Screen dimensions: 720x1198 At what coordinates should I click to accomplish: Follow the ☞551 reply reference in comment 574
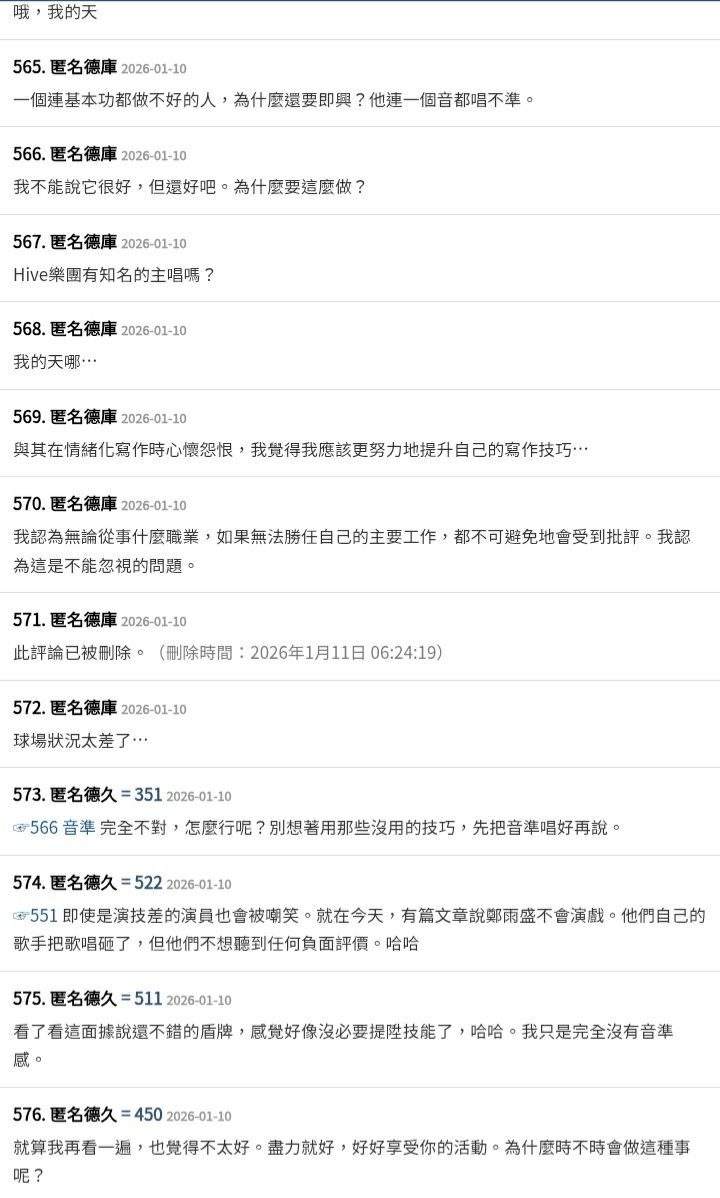coord(35,915)
